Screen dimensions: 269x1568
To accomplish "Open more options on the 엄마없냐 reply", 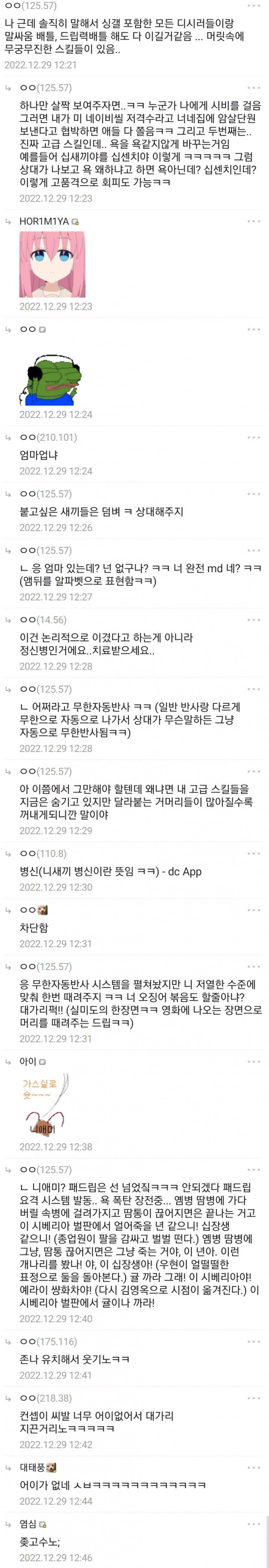I will coord(254,437).
